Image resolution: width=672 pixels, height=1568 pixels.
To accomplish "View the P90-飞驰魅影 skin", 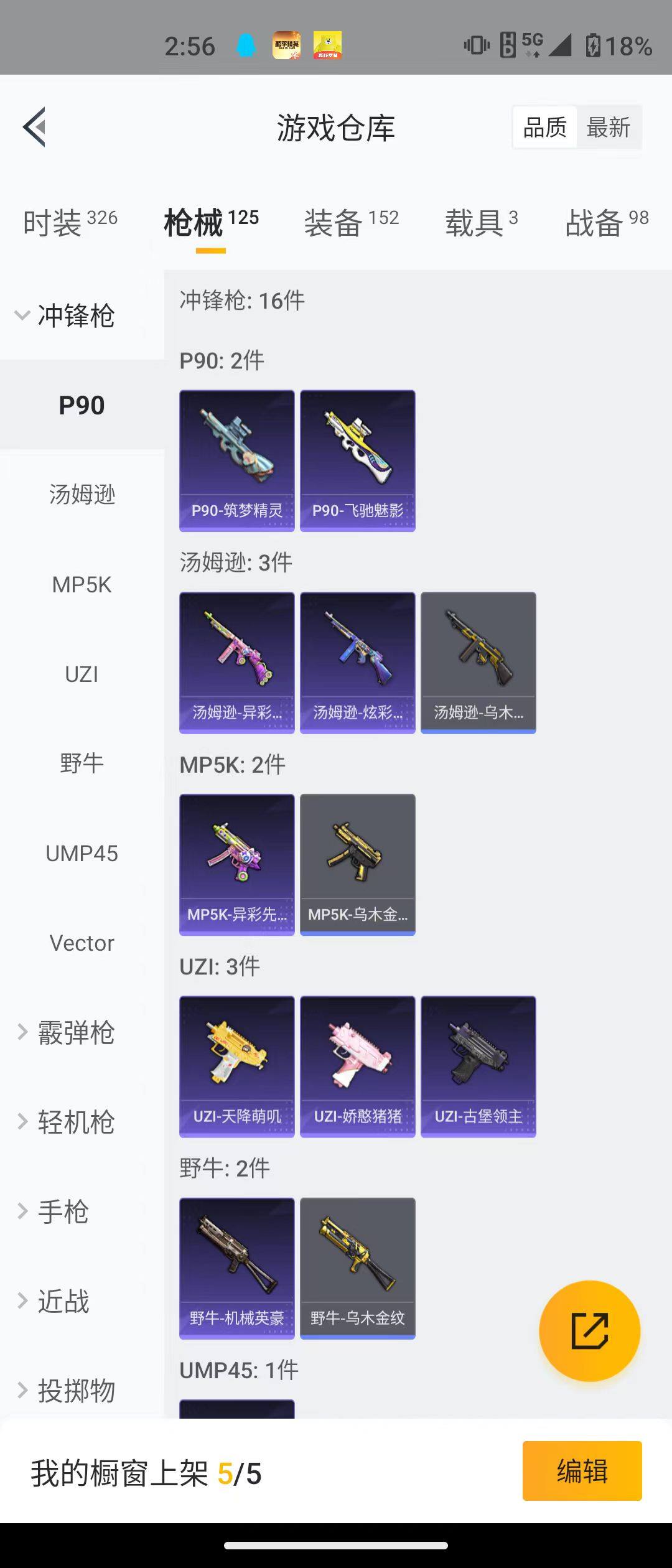I will point(357,460).
